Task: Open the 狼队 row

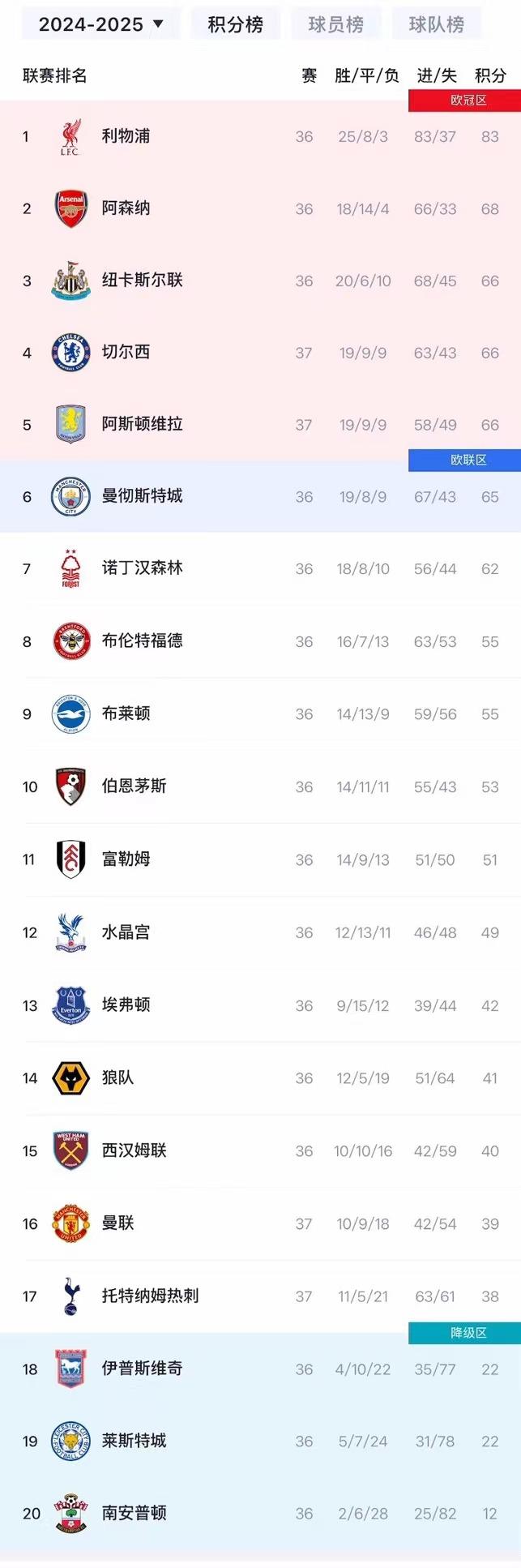Action: pos(117,1077)
